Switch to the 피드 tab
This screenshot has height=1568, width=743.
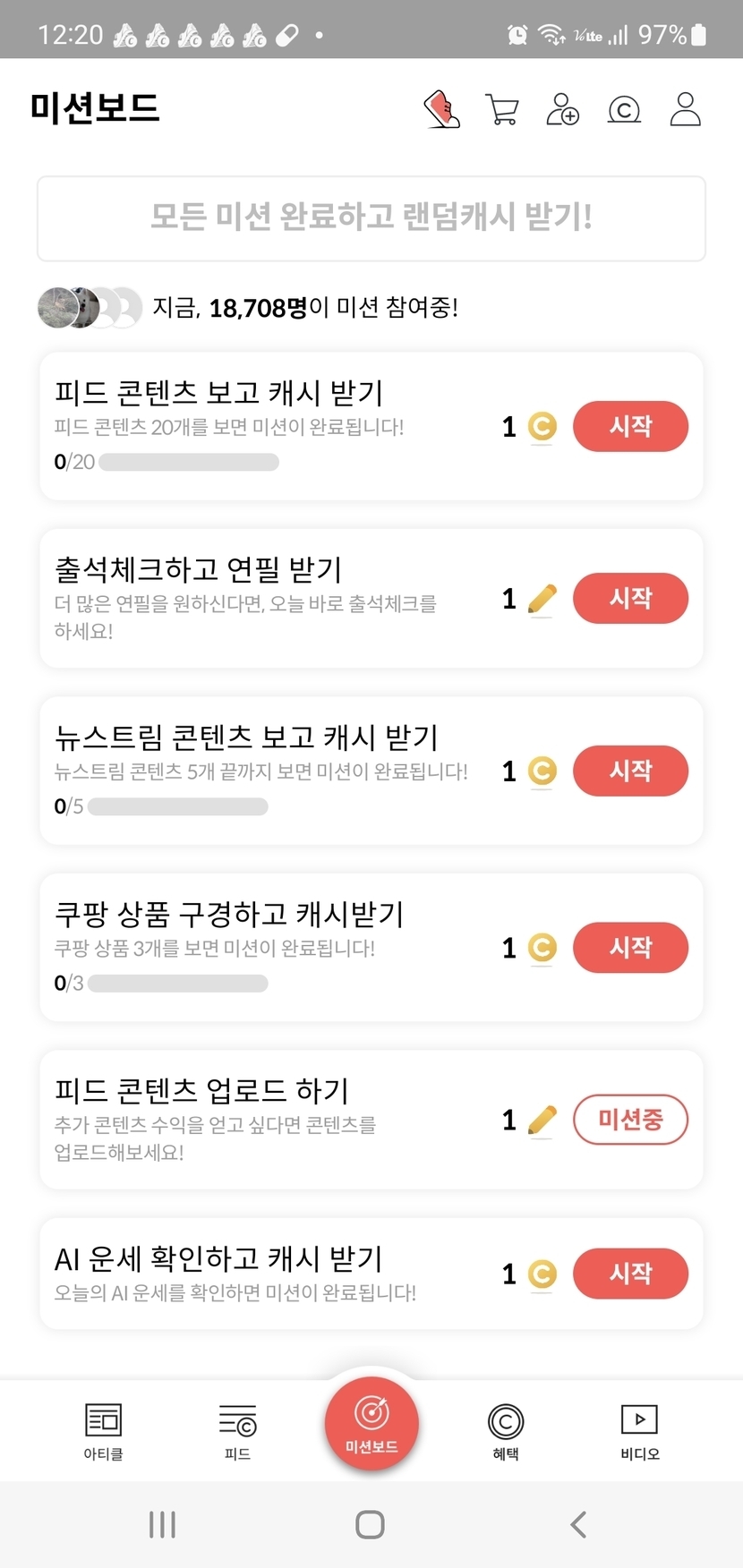[x=237, y=1430]
